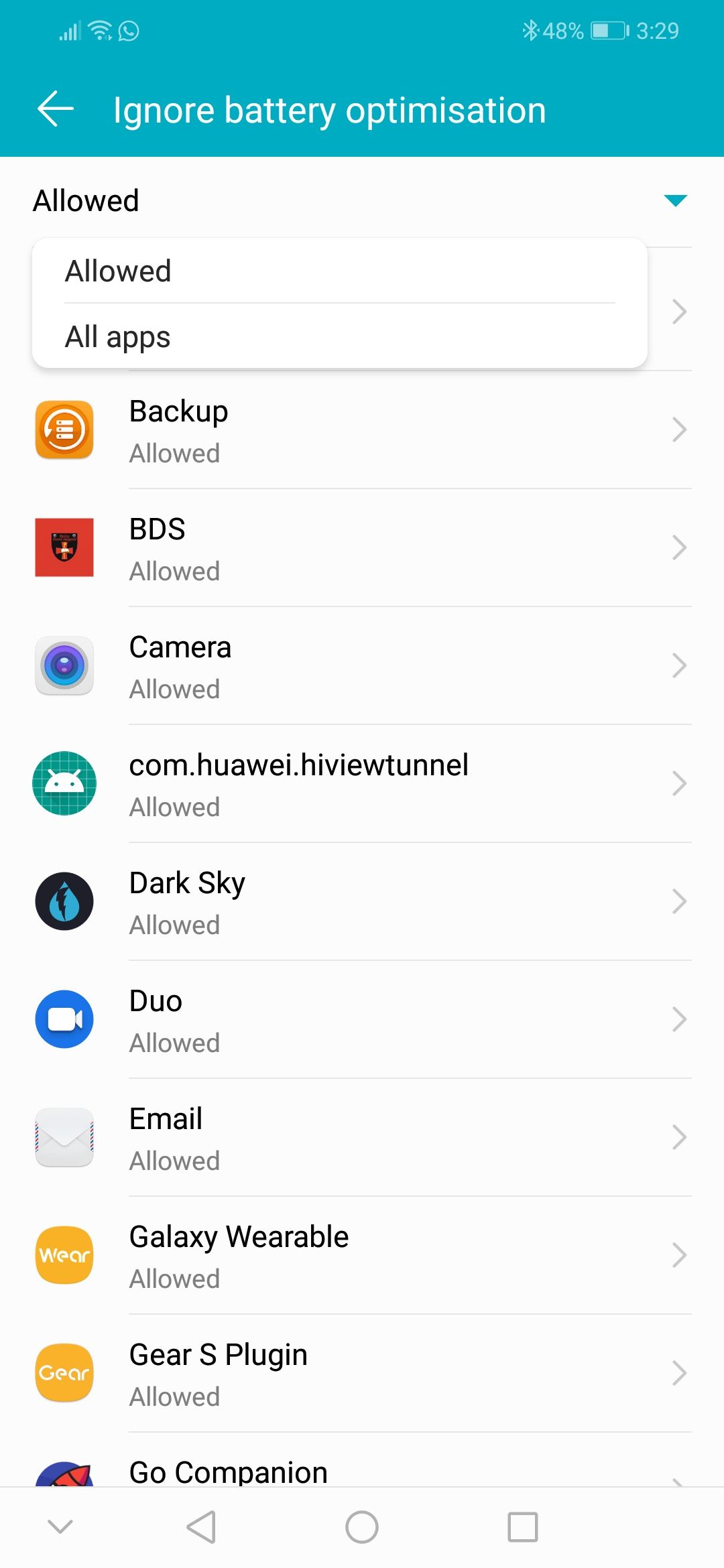Go back from Ignore battery optimisation

pos(55,109)
